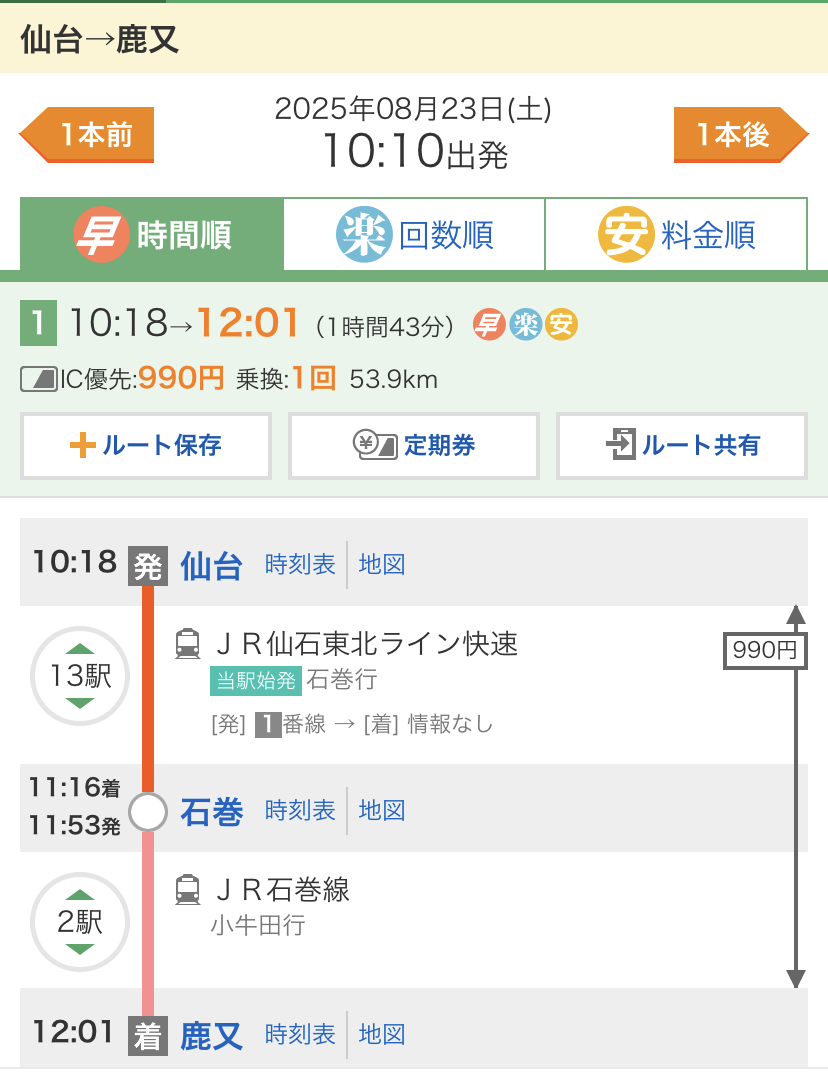
Task: Open the 鹿又 station link
Action: (211, 1035)
